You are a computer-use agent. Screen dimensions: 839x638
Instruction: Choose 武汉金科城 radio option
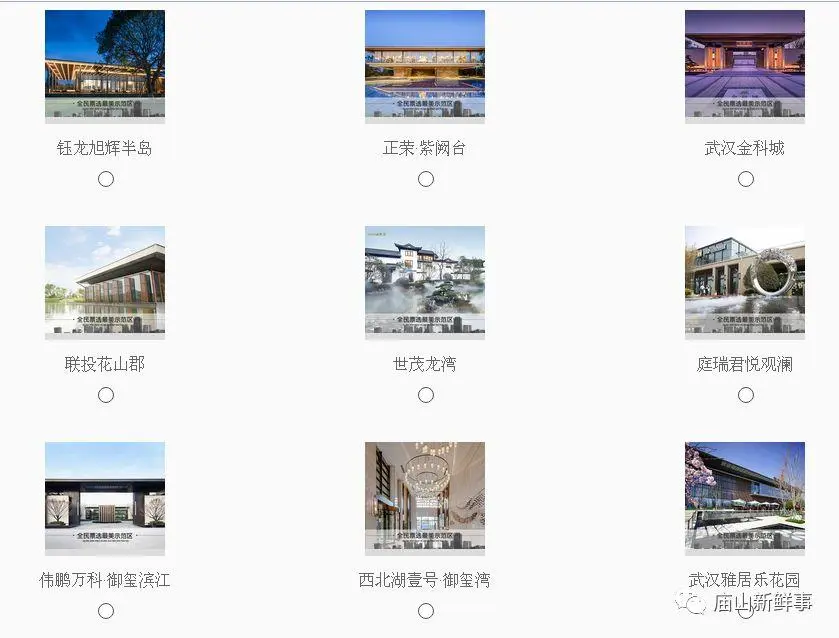[746, 179]
